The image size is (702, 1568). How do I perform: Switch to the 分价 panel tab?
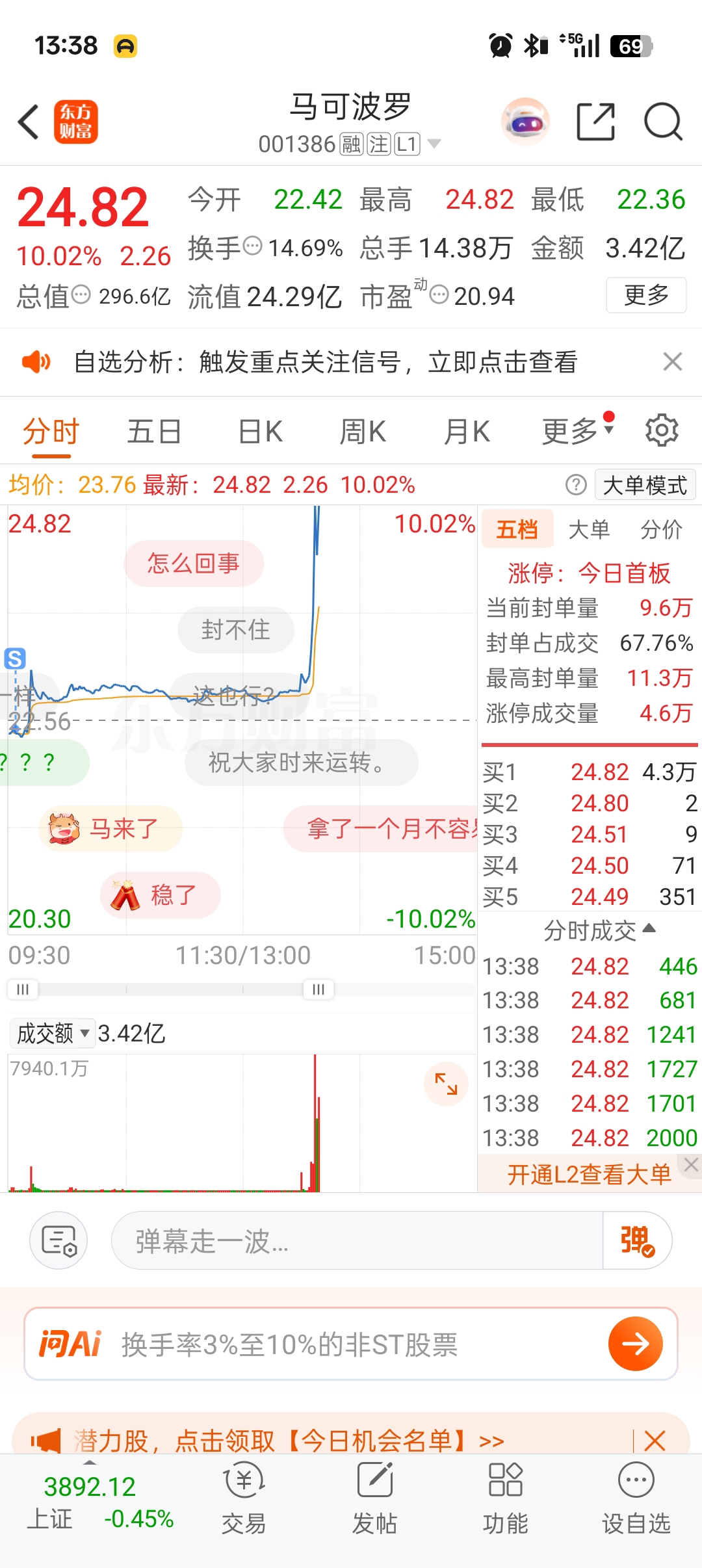661,530
